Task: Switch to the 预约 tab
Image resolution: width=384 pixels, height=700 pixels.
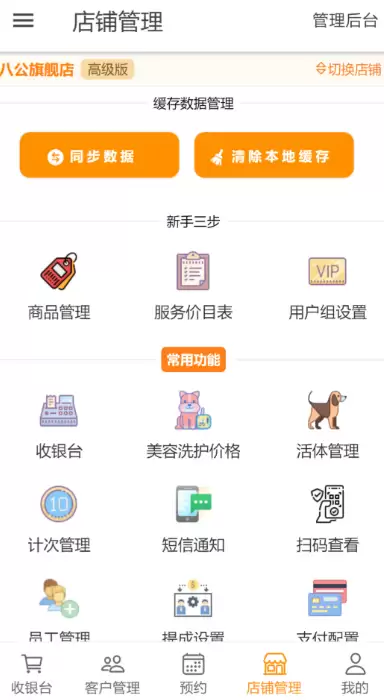Action: click(x=193, y=673)
